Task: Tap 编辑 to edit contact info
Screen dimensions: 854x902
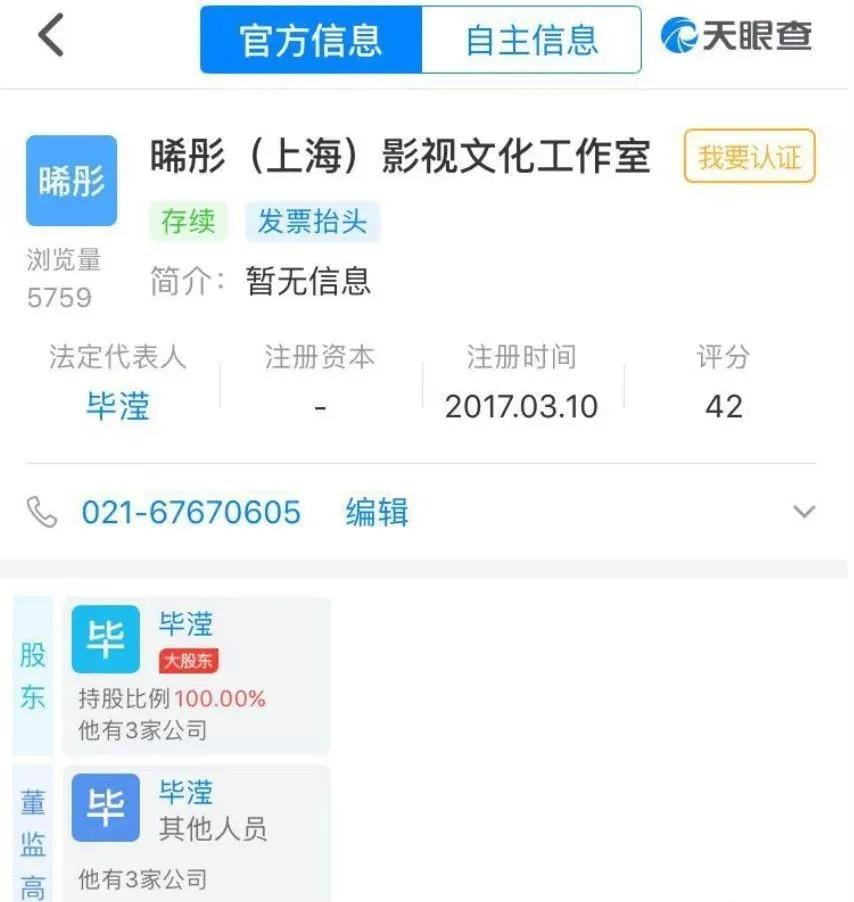Action: click(x=377, y=513)
